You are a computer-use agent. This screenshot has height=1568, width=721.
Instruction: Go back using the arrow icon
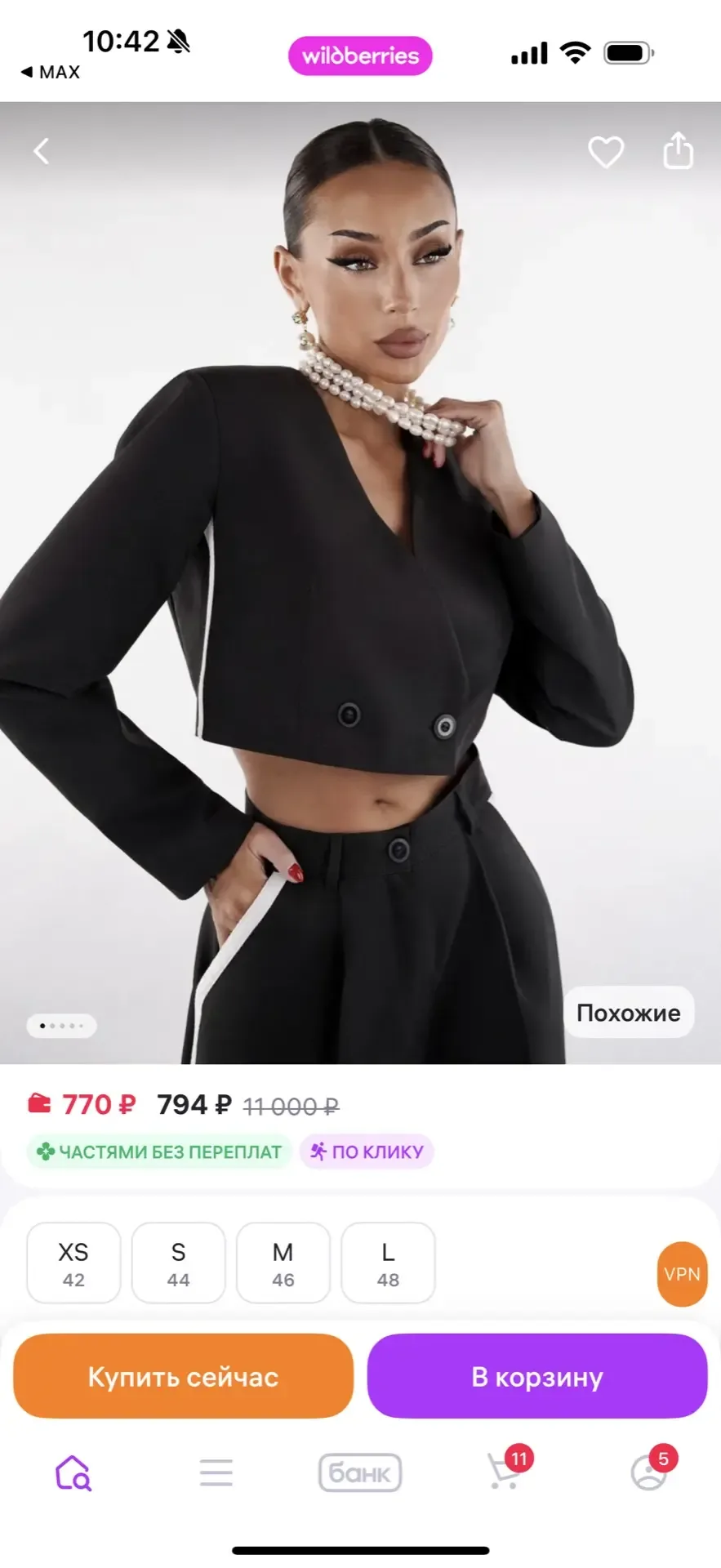42,151
